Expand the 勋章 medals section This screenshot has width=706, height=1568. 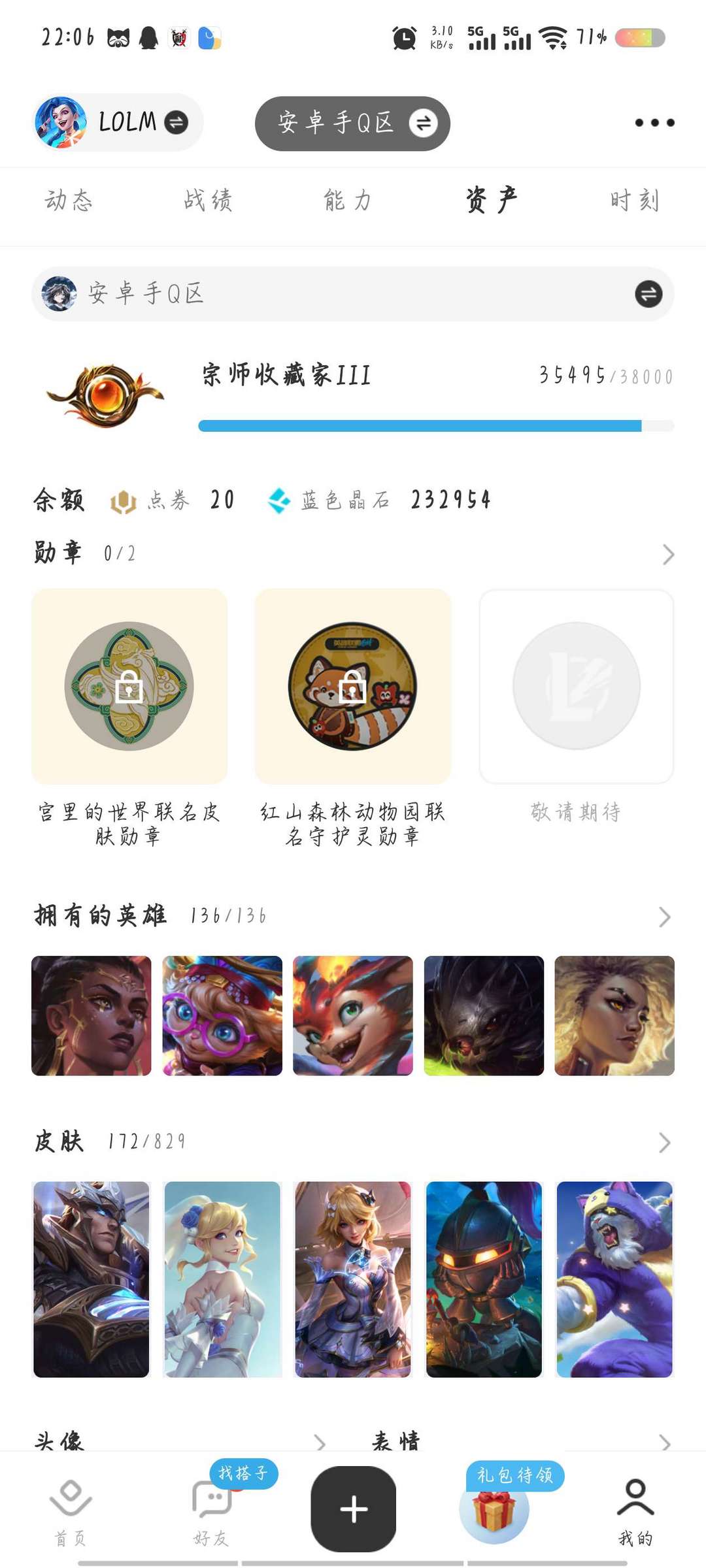(x=667, y=555)
